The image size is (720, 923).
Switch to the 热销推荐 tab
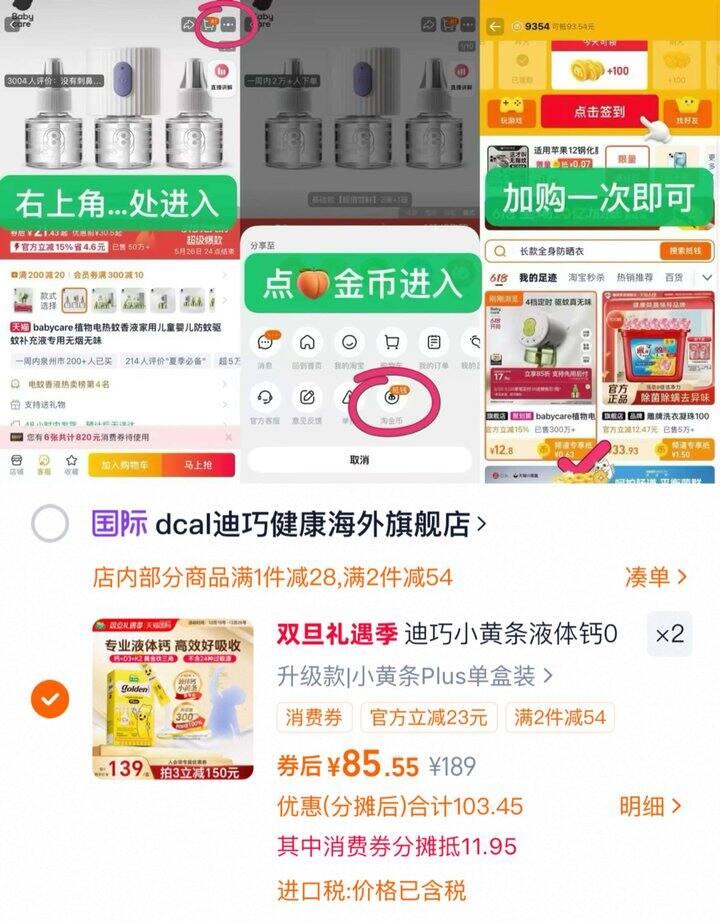636,276
